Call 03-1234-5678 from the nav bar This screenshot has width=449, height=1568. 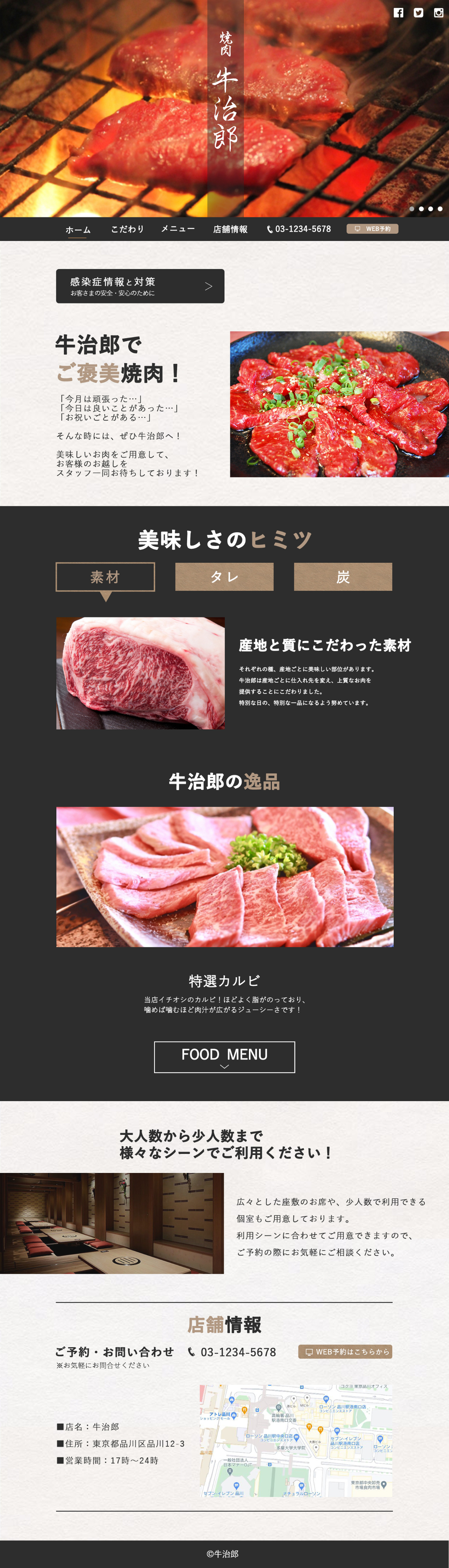click(x=299, y=229)
